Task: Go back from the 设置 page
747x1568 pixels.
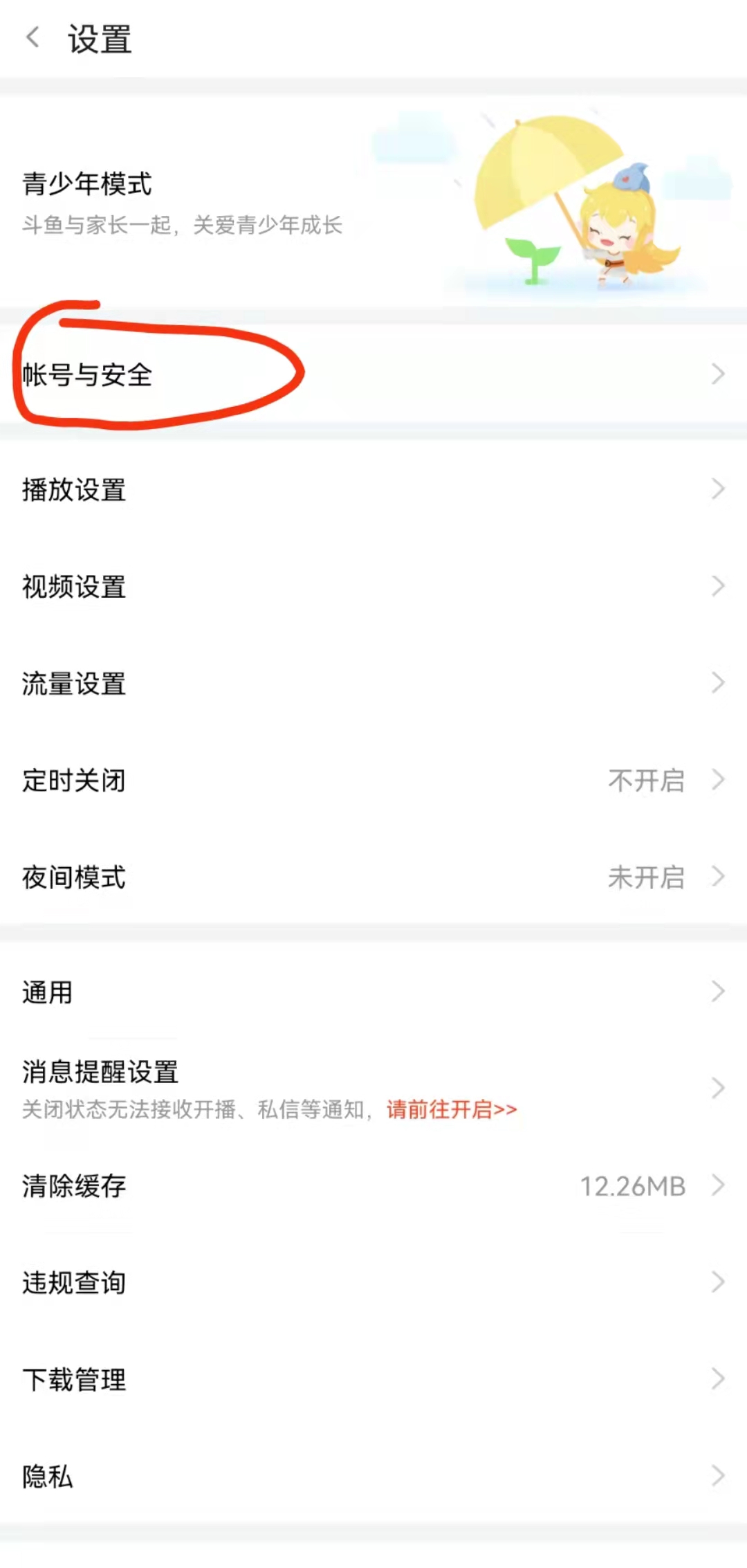Action: pyautogui.click(x=33, y=37)
